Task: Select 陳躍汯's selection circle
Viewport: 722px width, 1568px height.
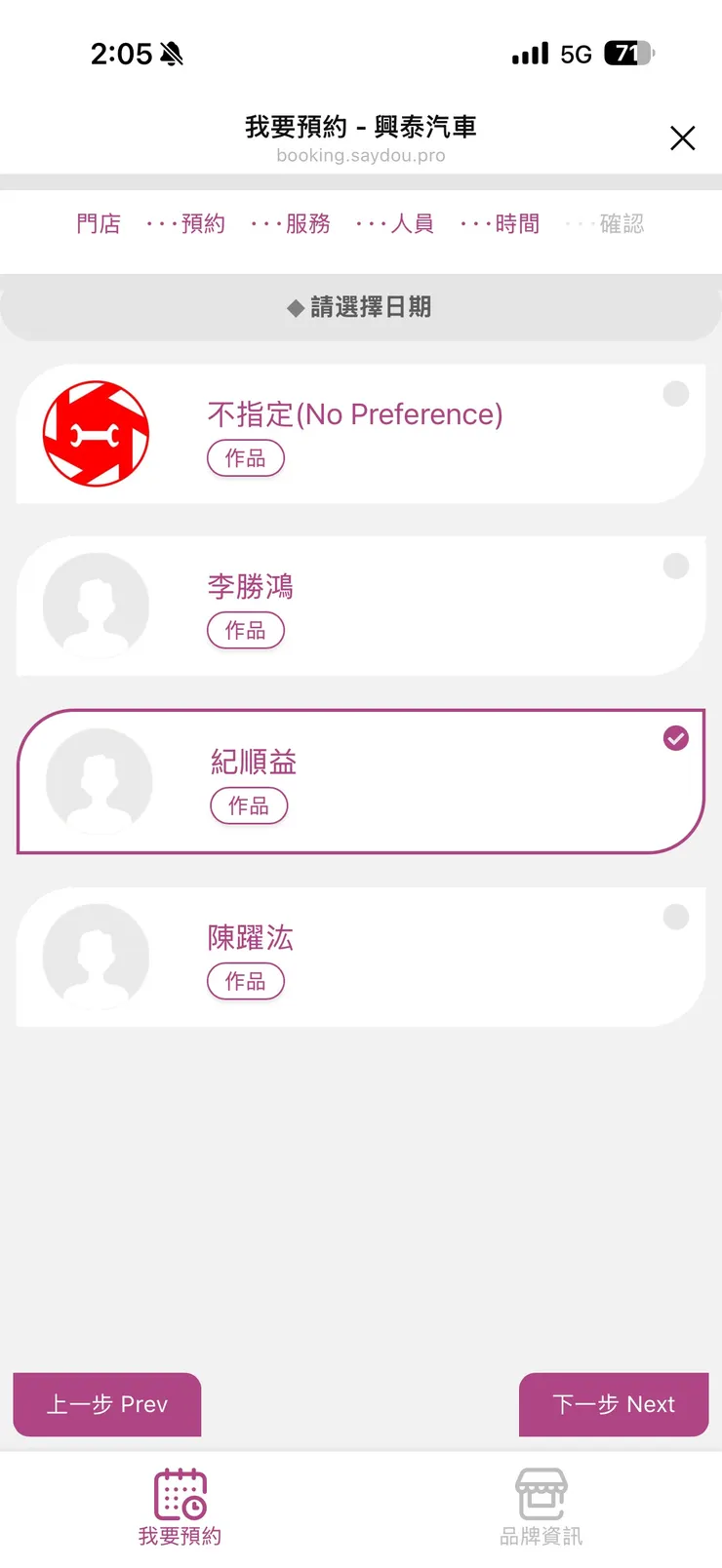Action: tap(676, 917)
